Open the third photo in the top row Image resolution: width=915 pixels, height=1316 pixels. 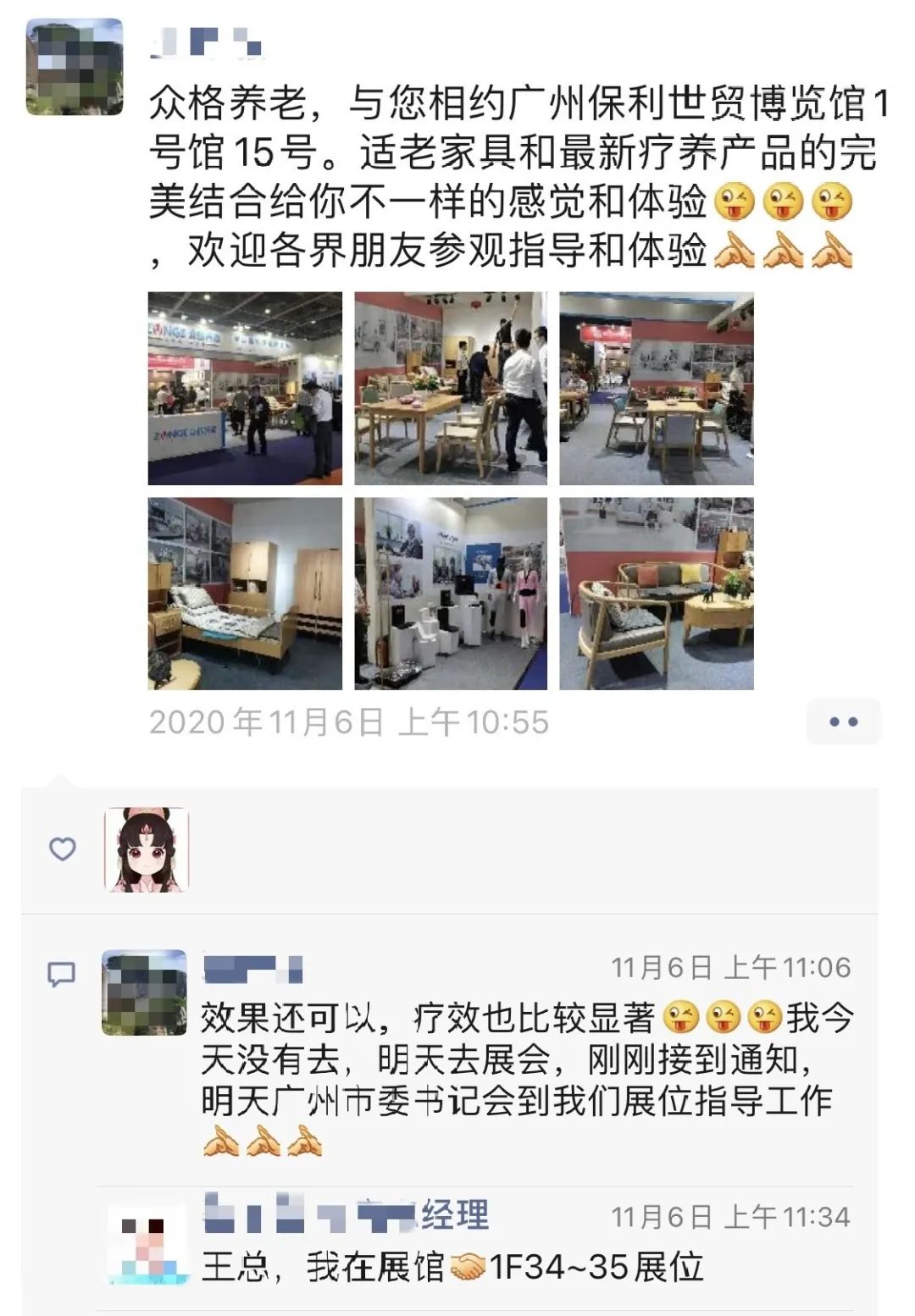tap(657, 389)
